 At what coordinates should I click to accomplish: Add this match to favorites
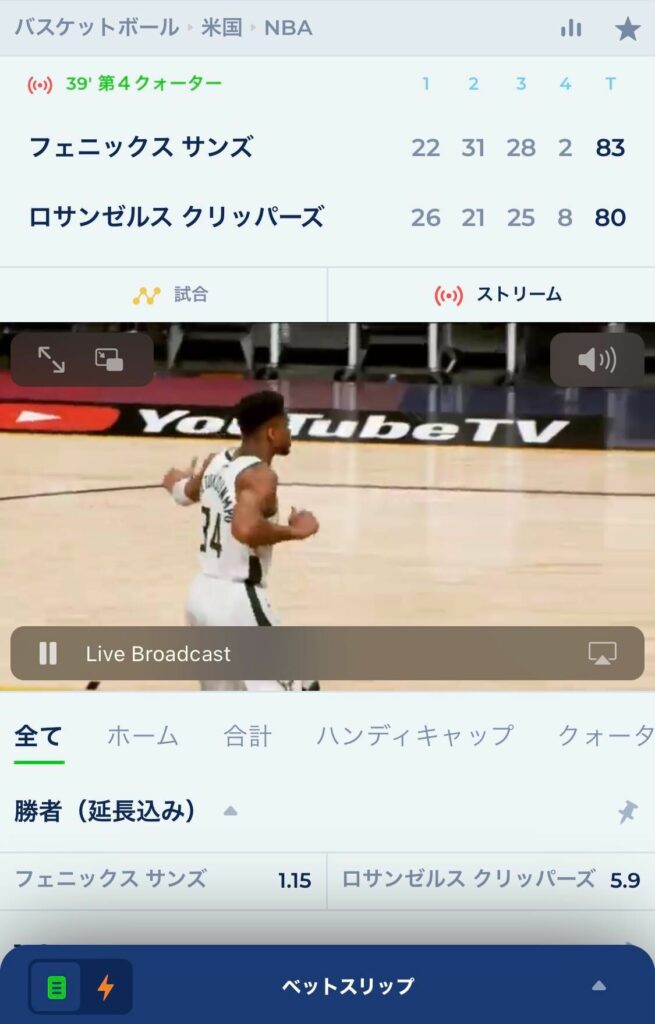coord(627,29)
